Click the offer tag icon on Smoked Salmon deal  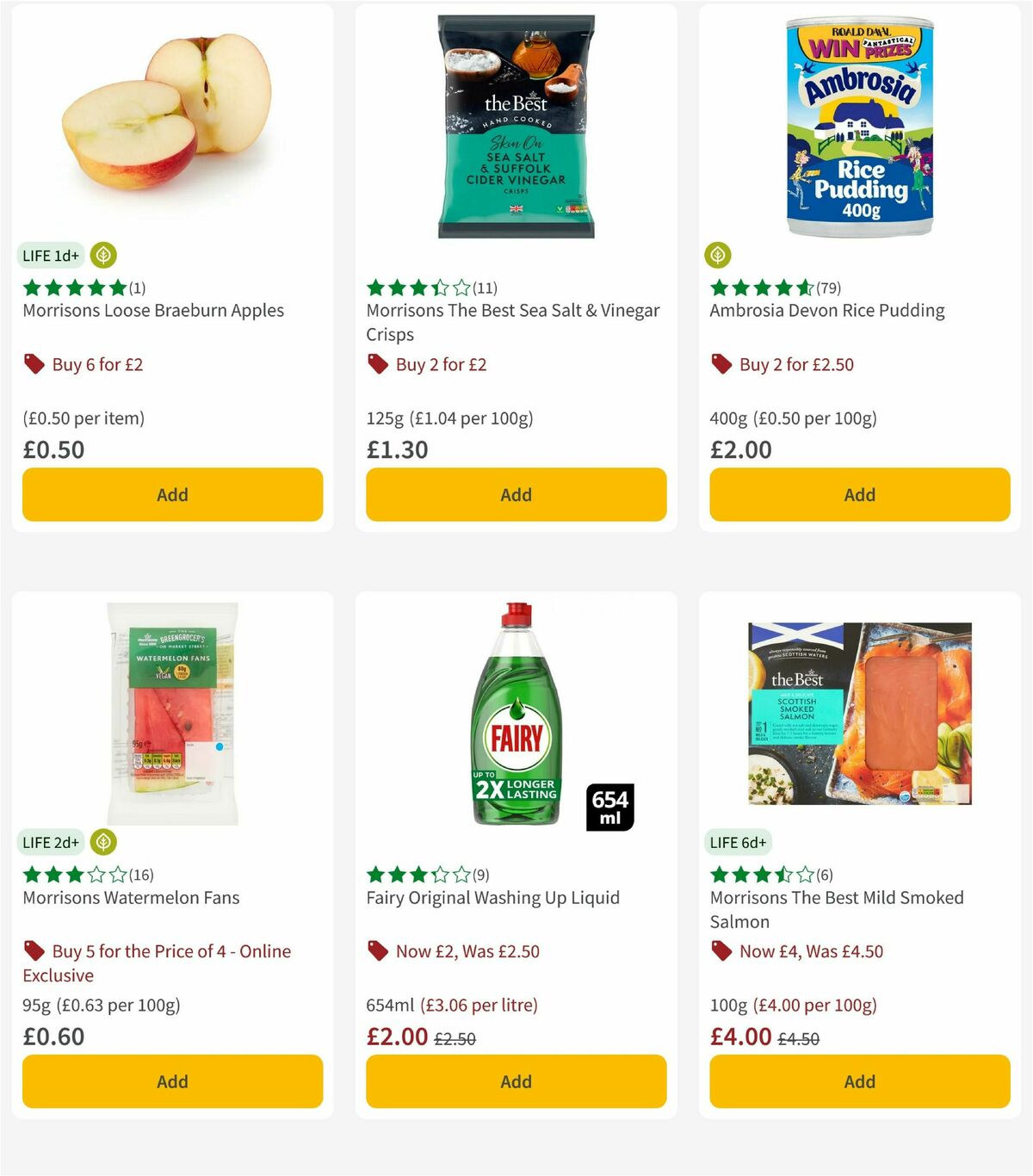tap(721, 951)
